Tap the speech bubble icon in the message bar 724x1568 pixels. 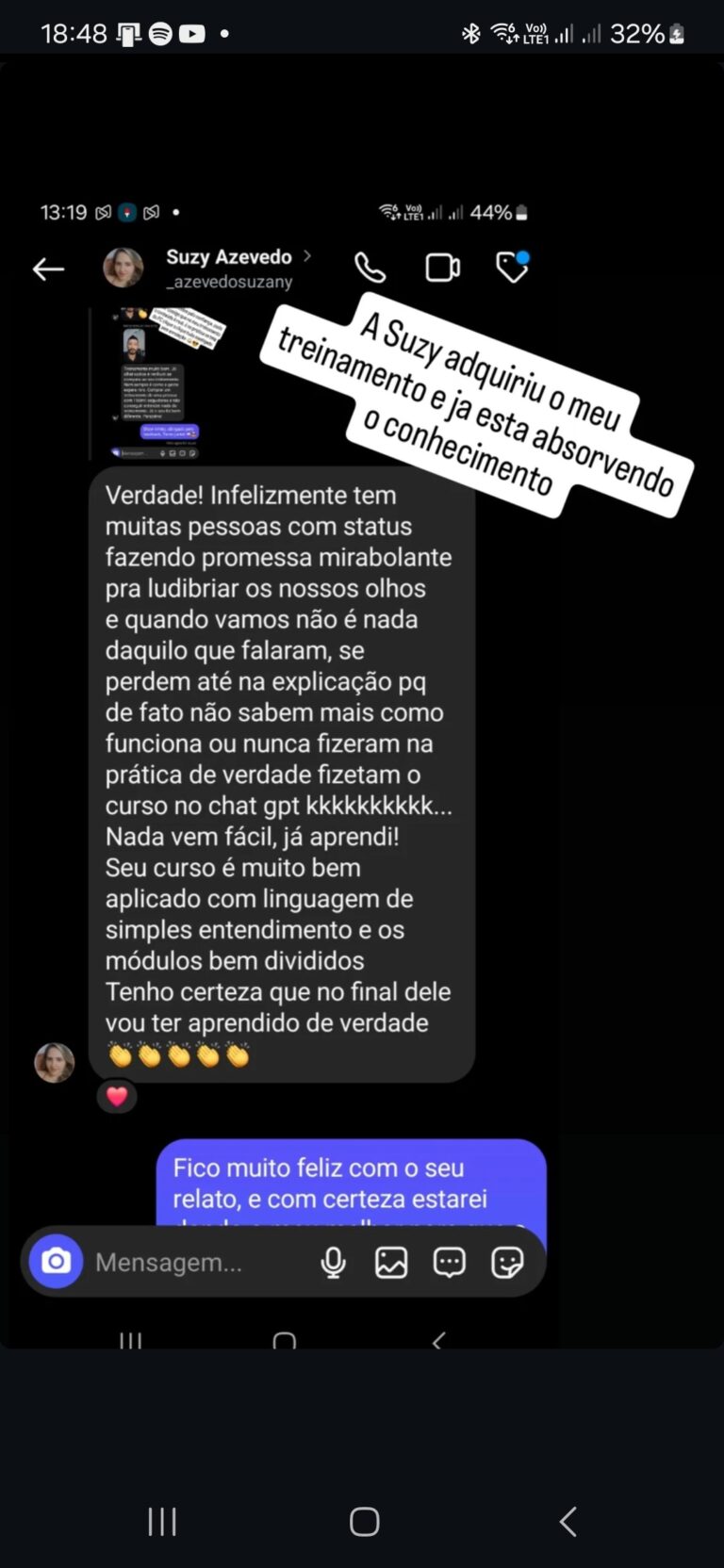[449, 1261]
